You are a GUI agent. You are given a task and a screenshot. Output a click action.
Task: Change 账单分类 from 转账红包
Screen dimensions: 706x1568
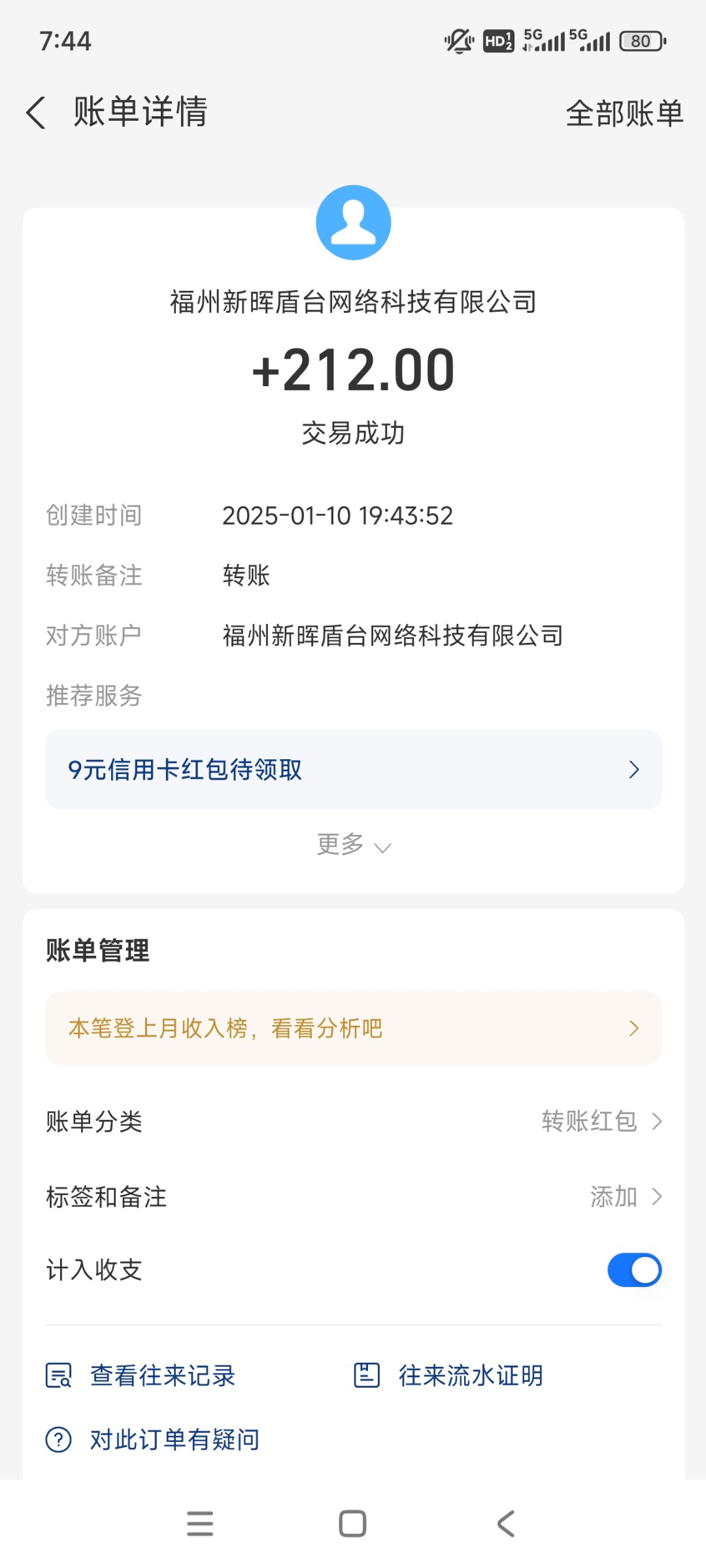600,1121
